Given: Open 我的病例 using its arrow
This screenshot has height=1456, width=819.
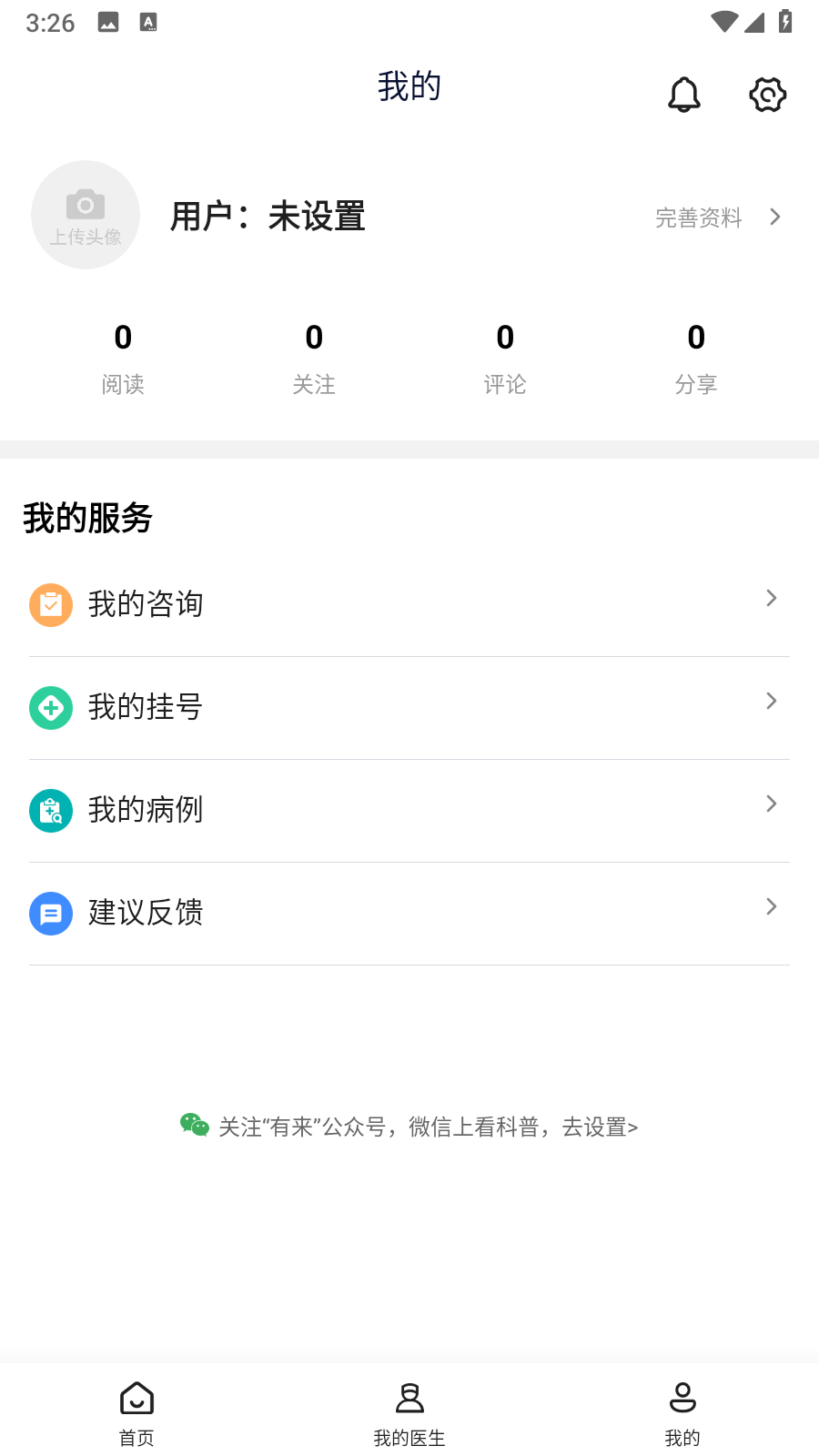Looking at the screenshot, I should click(771, 804).
